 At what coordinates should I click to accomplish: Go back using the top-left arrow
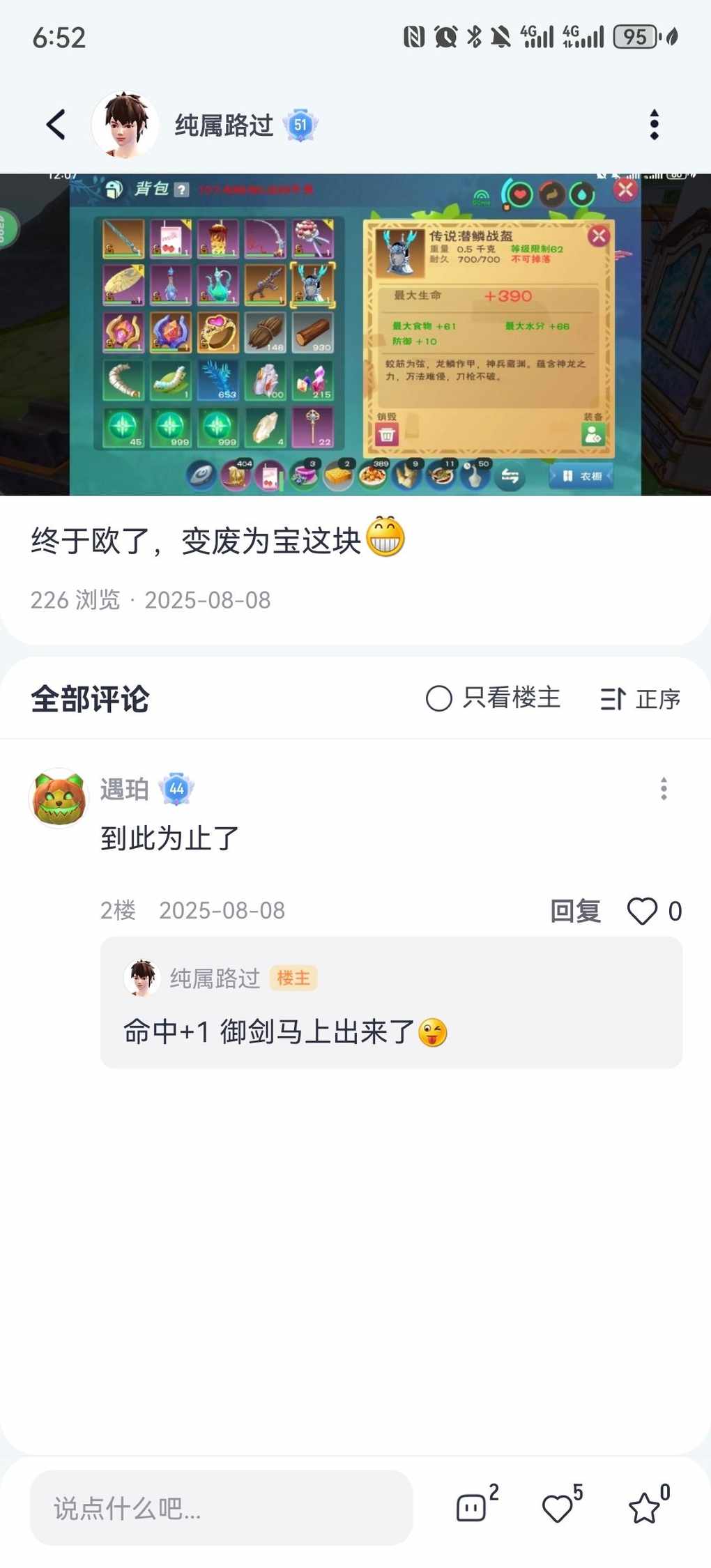coord(56,125)
